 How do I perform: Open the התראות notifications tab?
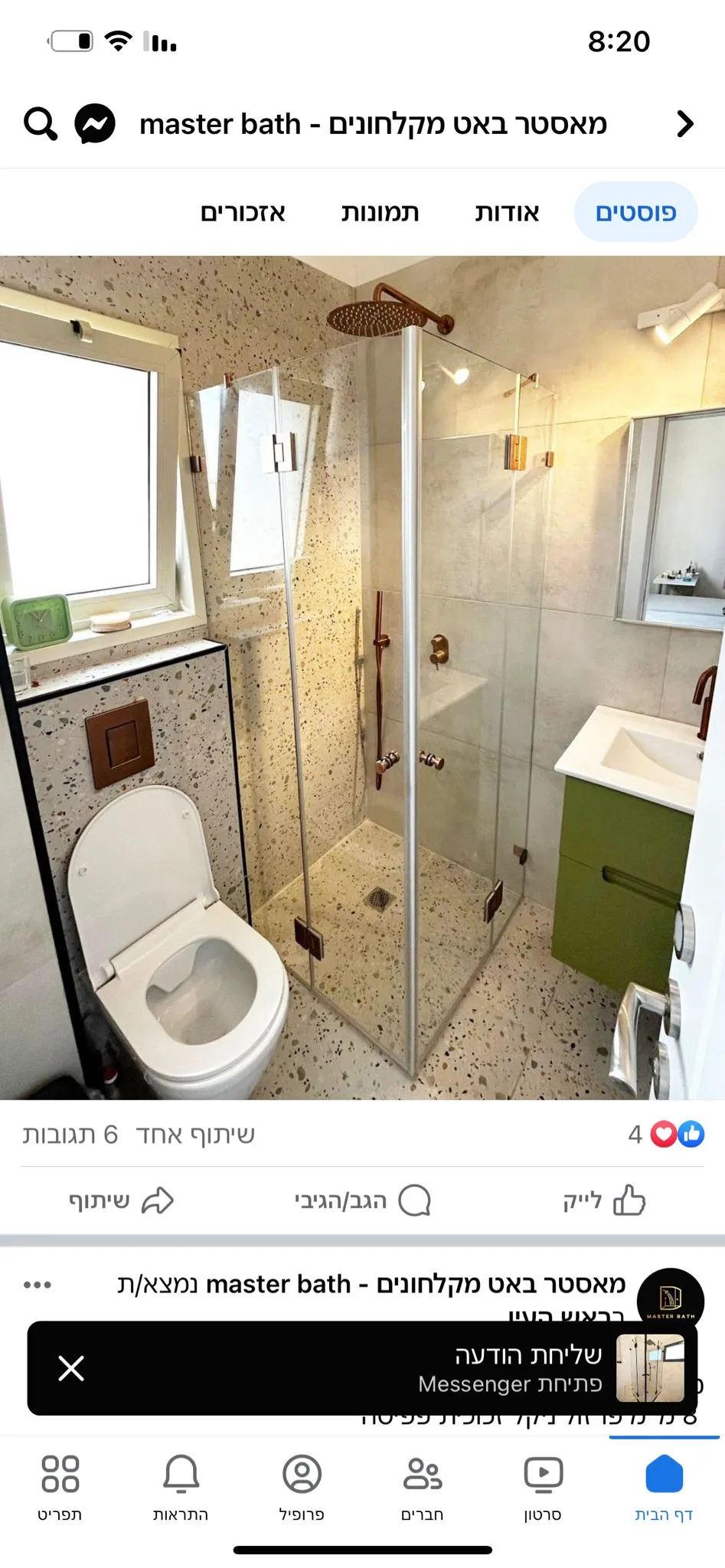pos(181,1487)
